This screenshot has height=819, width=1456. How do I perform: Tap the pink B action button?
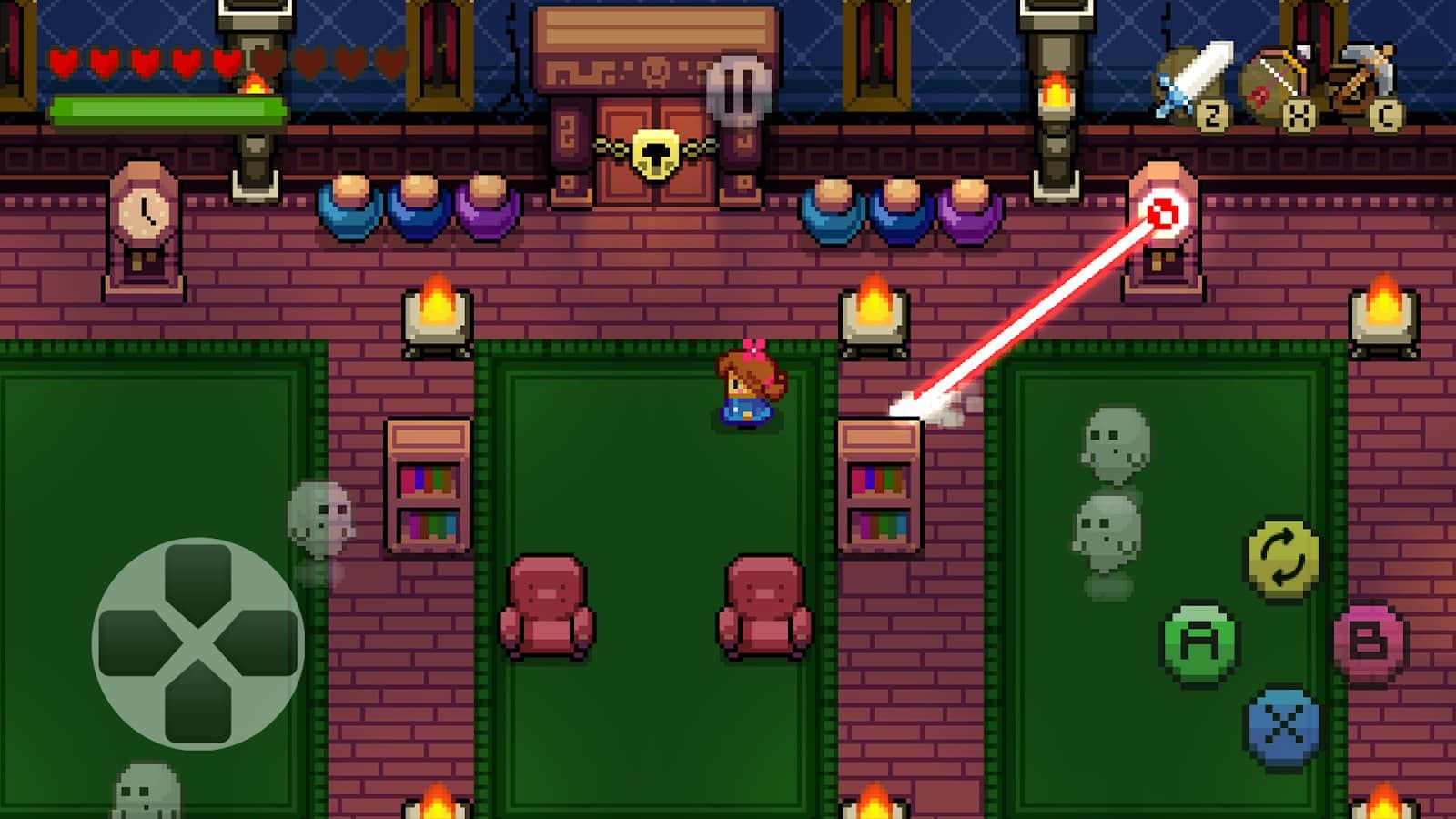pos(1370,642)
